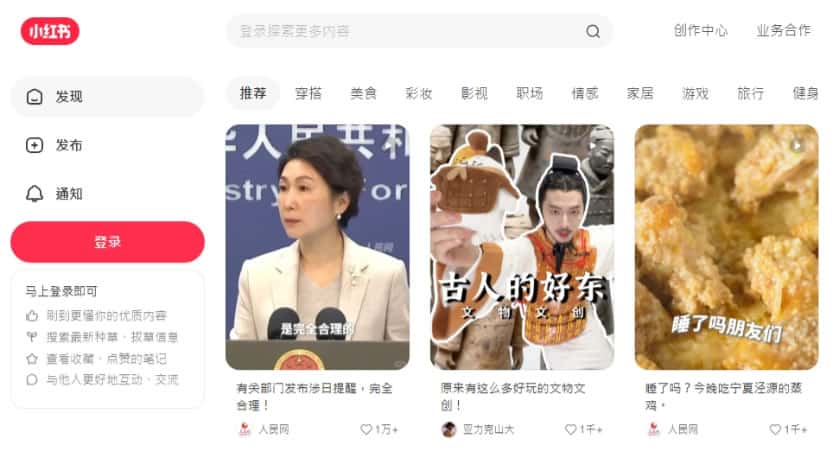Switch to the 影视 tab
Screen dimensions: 839x454
(474, 93)
